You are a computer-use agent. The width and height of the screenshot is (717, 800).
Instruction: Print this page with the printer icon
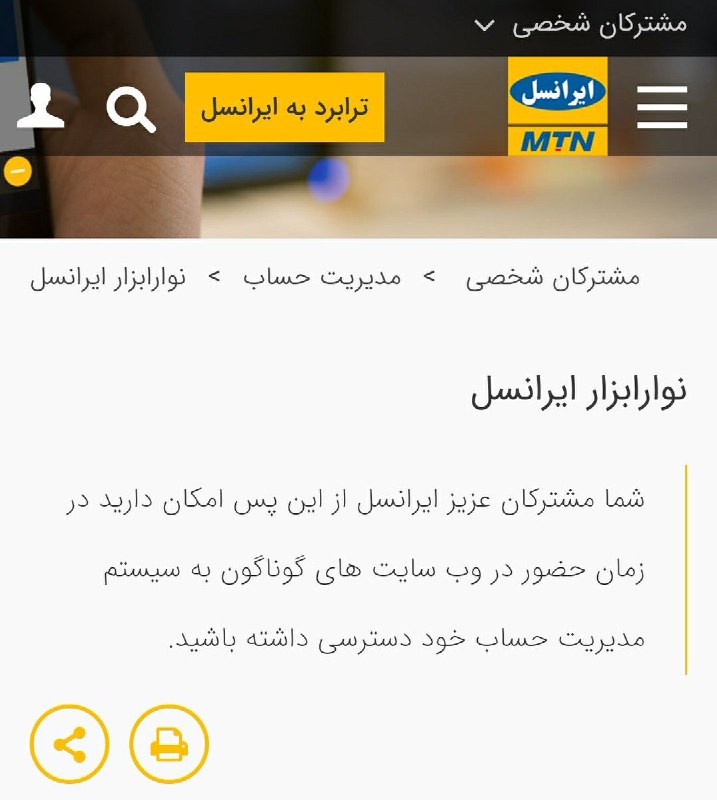coord(169,745)
